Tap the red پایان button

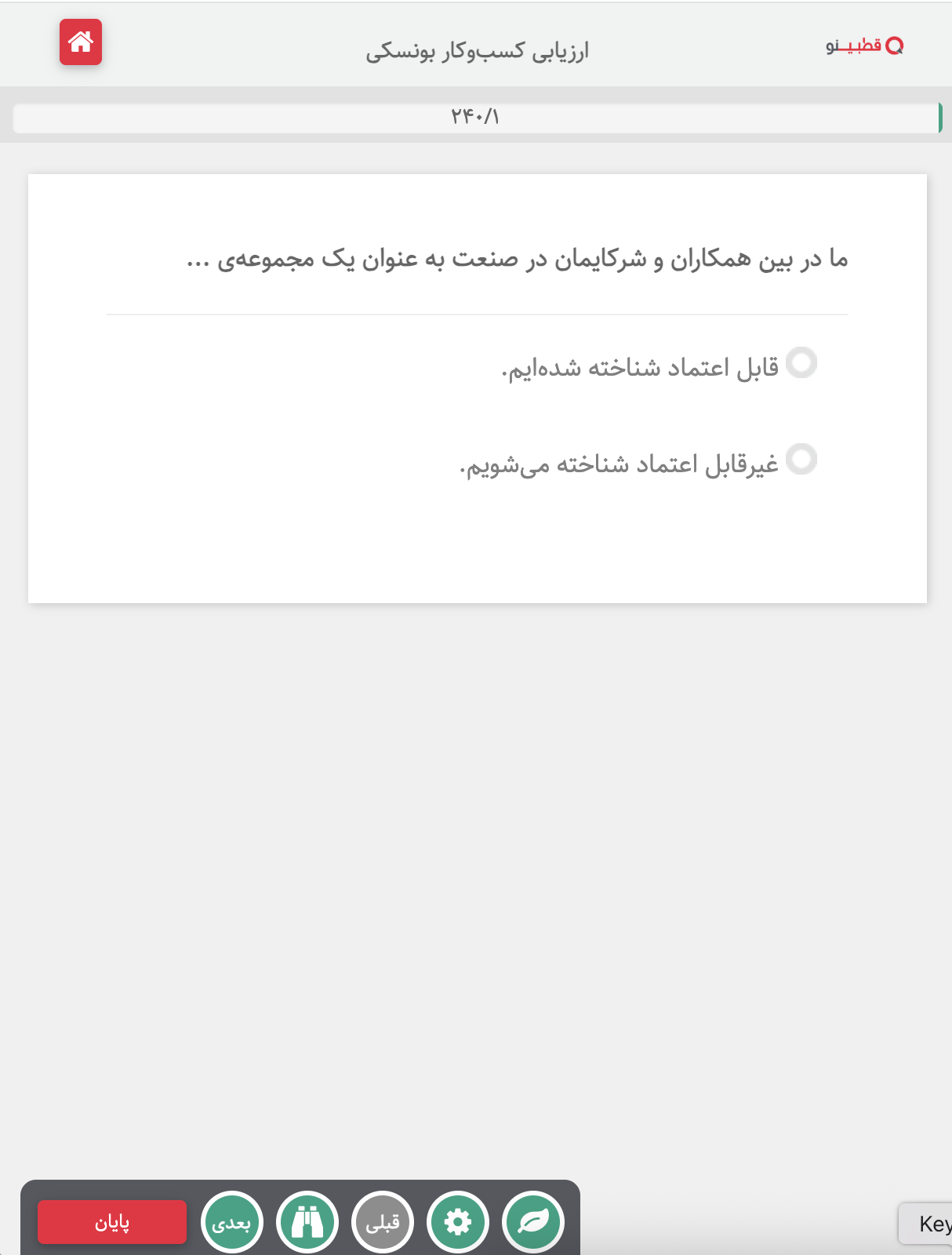(x=112, y=1222)
